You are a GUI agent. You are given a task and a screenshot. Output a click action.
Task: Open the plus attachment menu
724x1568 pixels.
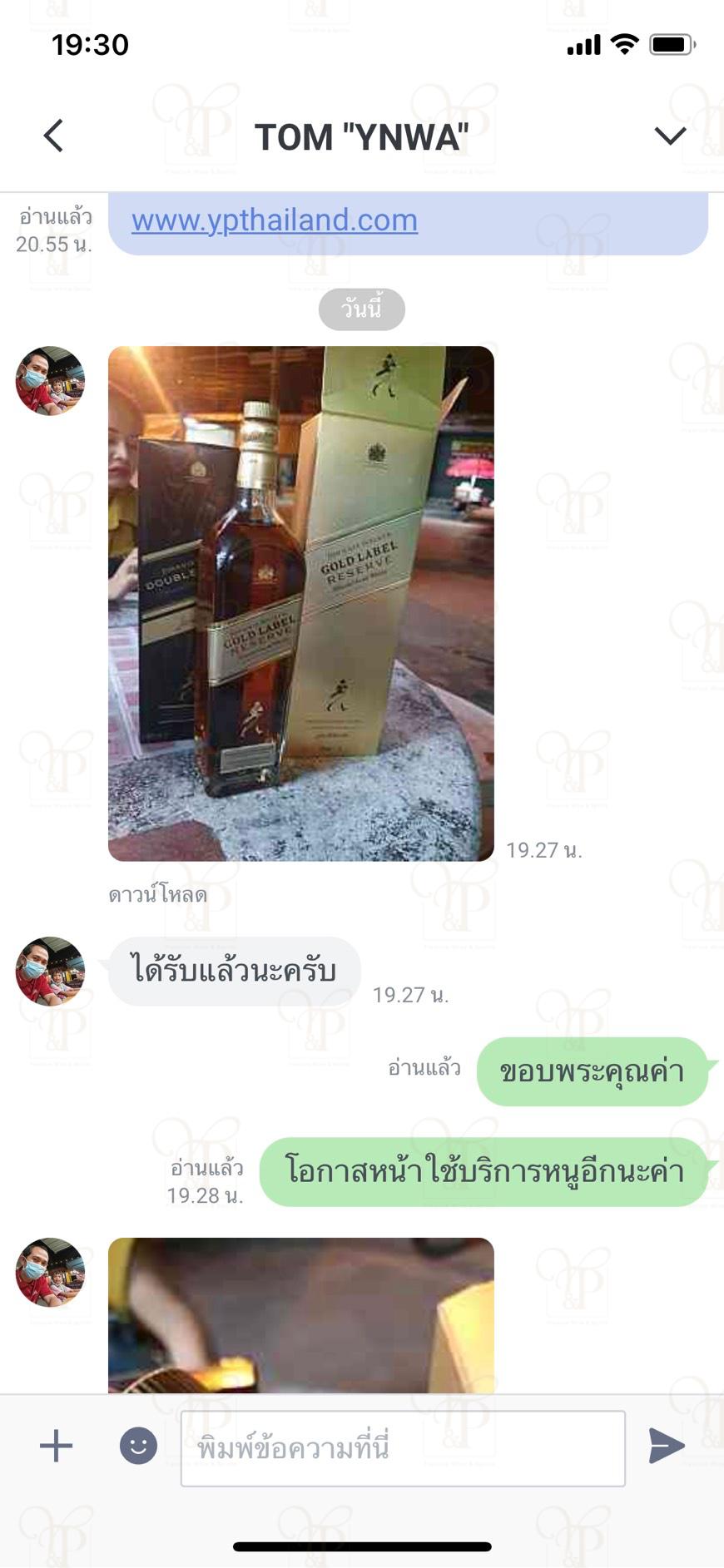[x=57, y=1446]
